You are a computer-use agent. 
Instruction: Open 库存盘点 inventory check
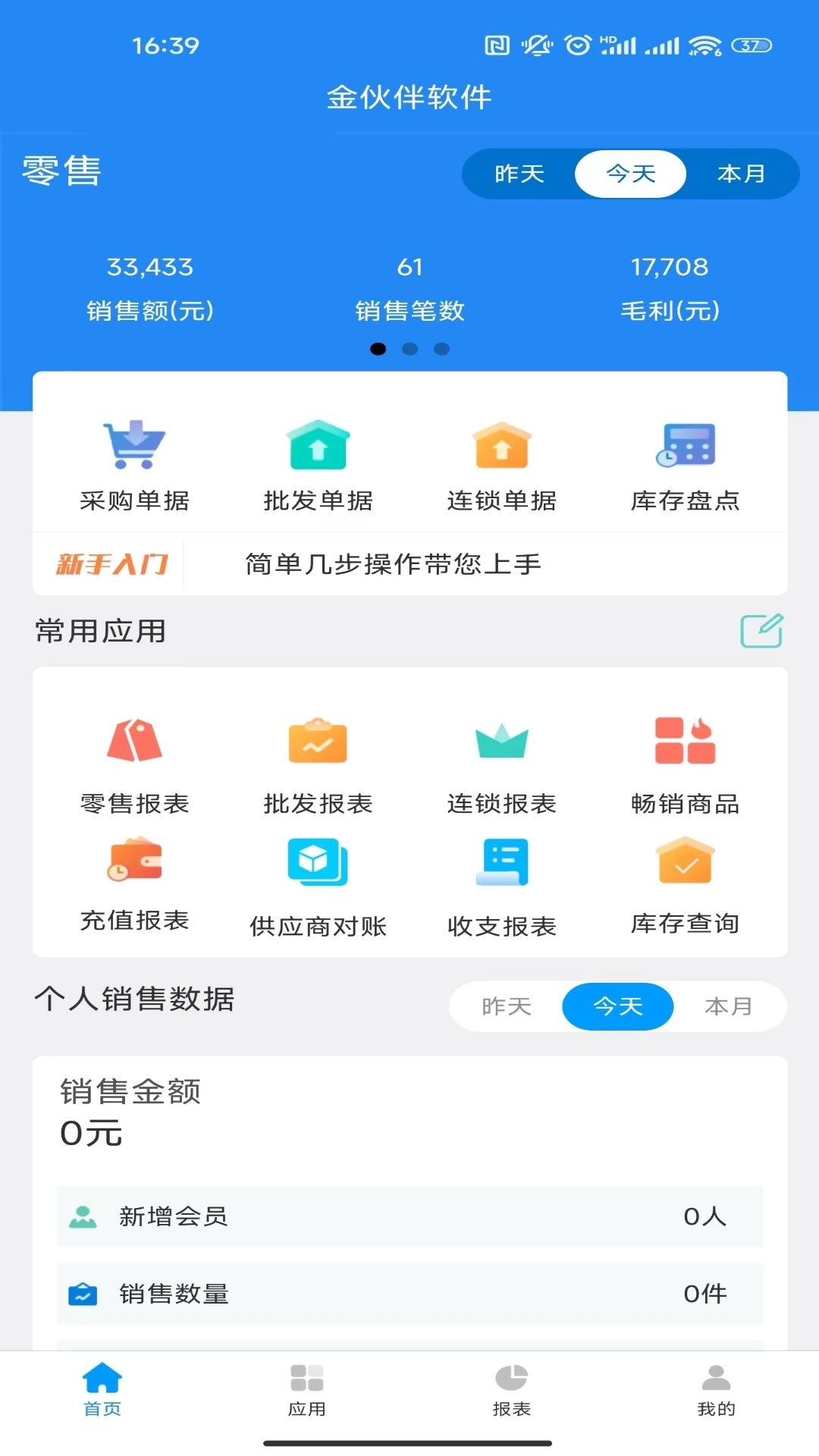coord(685,466)
